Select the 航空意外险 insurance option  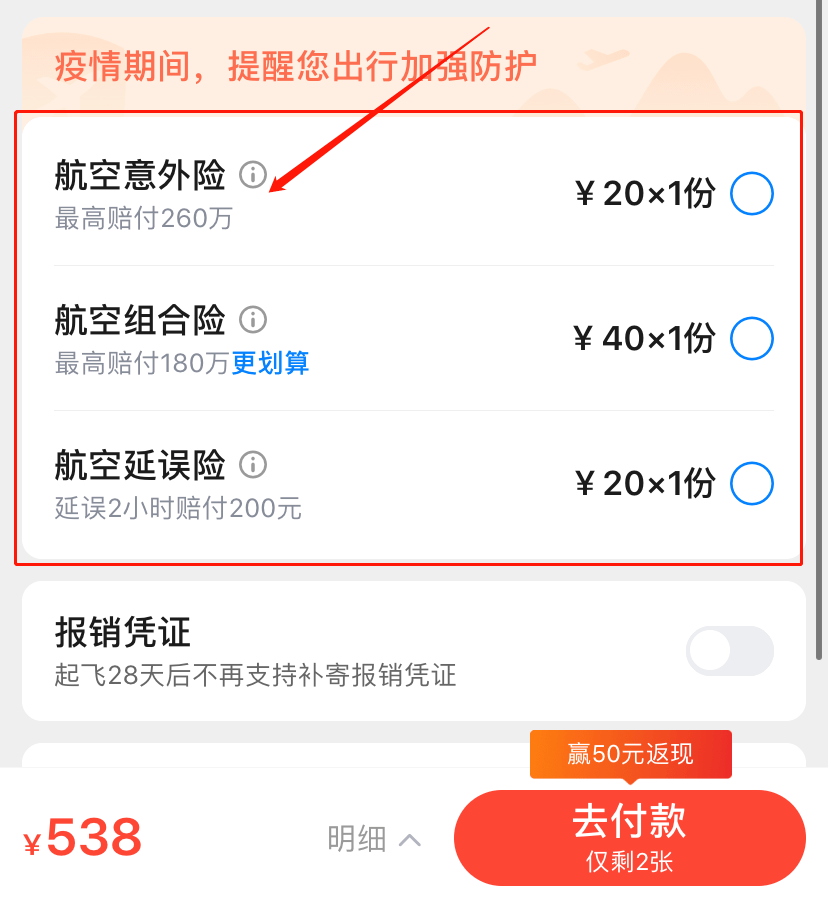(751, 194)
